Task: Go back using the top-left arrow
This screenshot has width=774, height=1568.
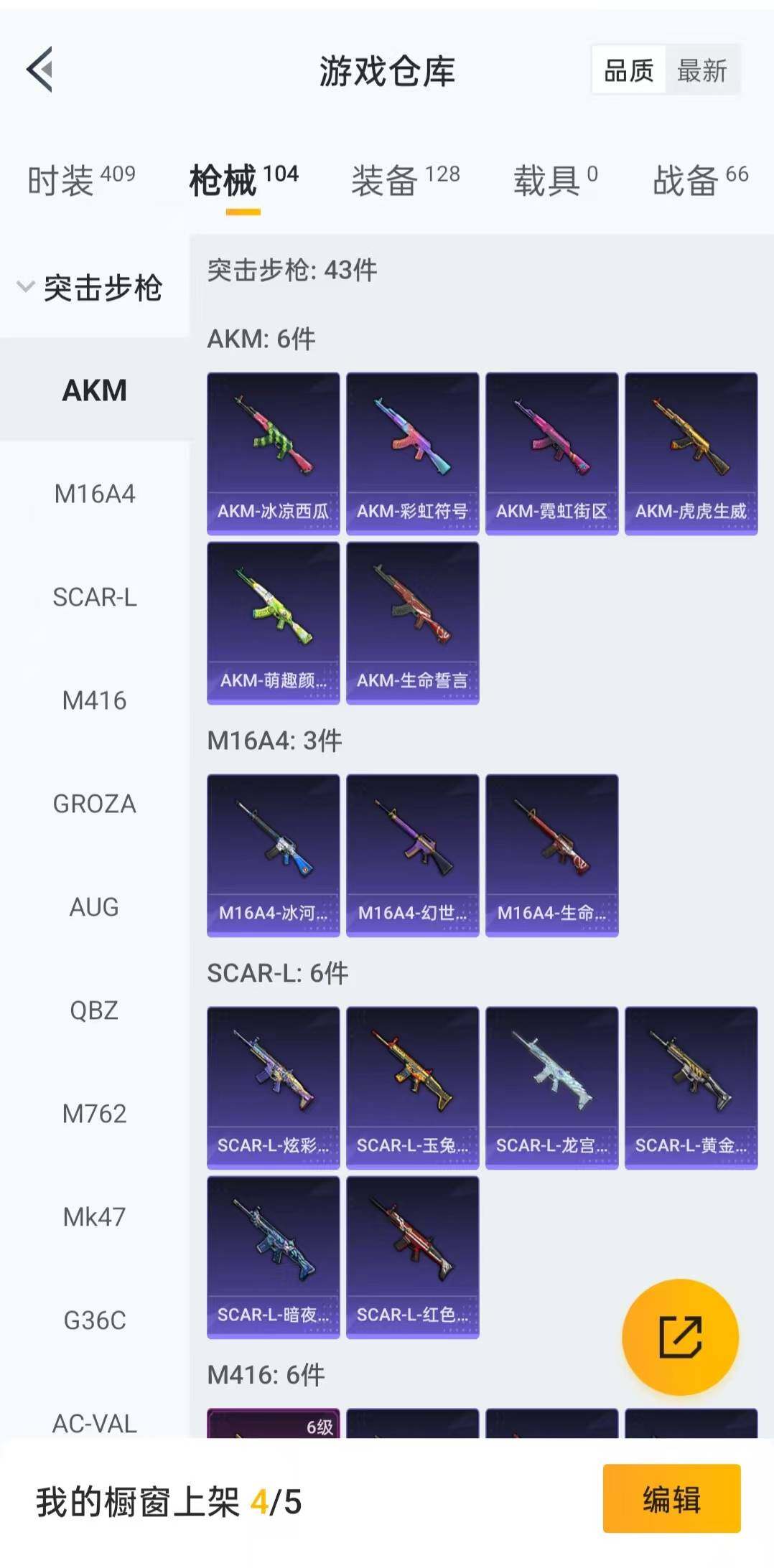Action: (x=40, y=70)
